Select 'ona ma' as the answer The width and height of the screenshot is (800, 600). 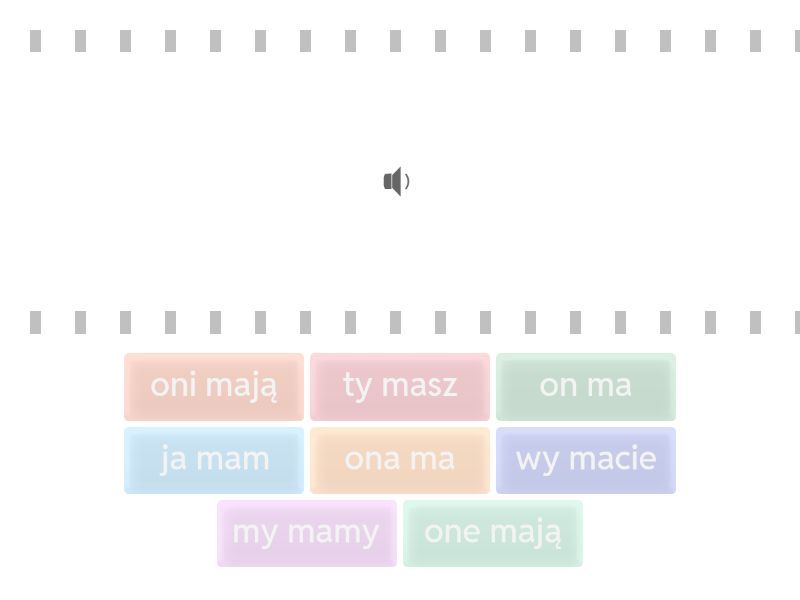[x=400, y=460]
